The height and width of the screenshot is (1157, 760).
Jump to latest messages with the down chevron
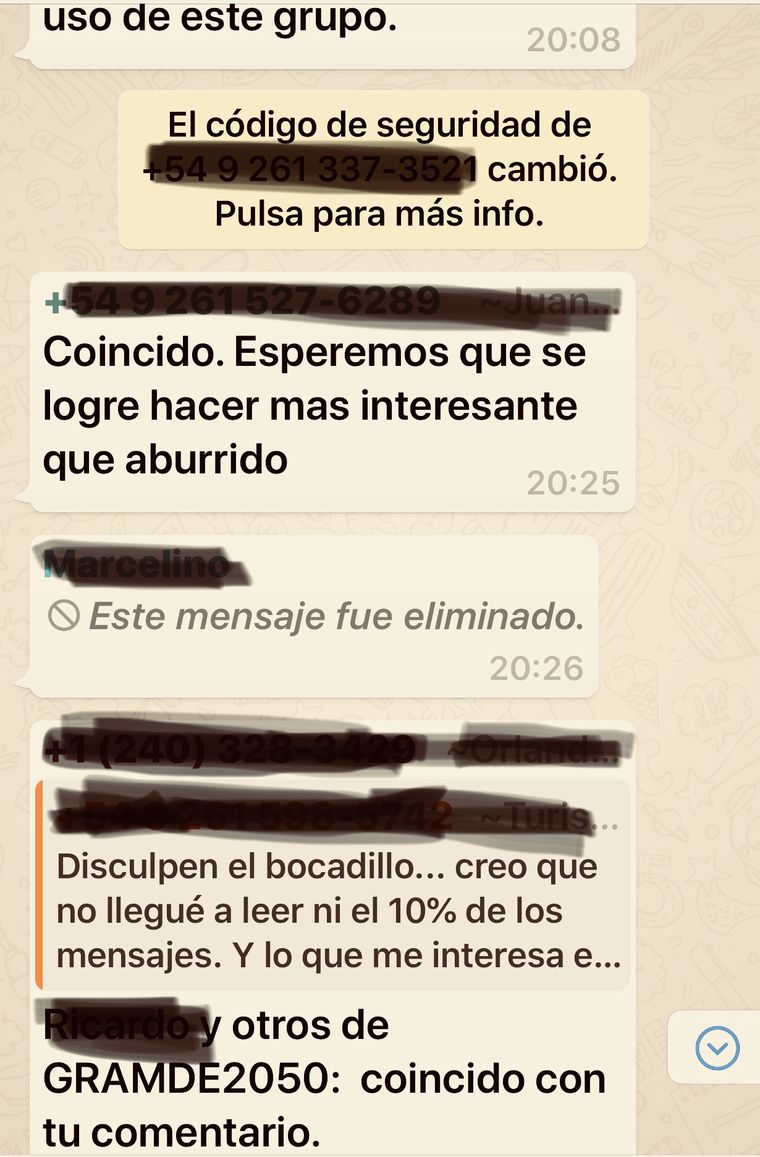pos(717,1048)
